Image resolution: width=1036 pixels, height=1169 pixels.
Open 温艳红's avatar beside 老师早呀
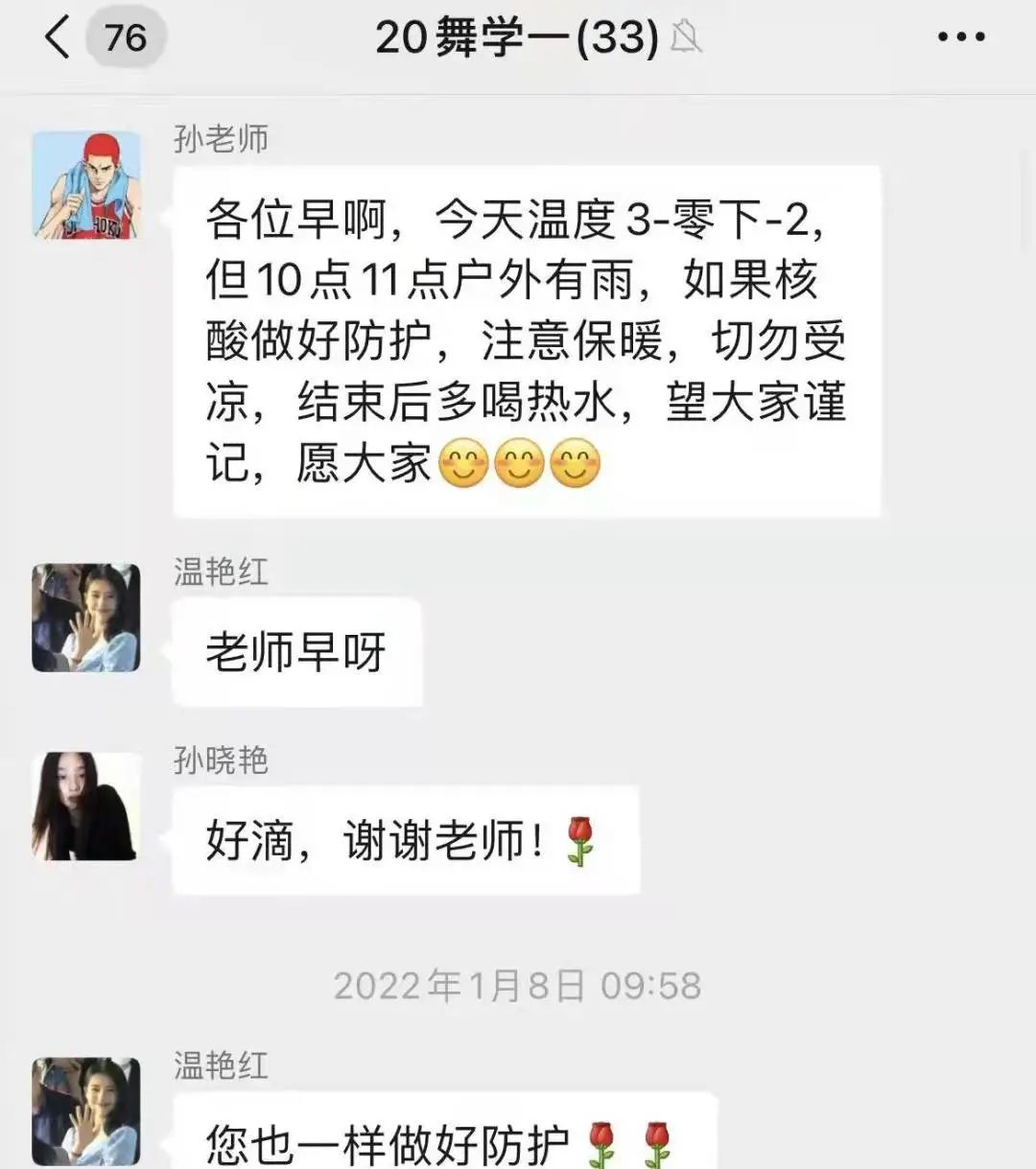(86, 618)
